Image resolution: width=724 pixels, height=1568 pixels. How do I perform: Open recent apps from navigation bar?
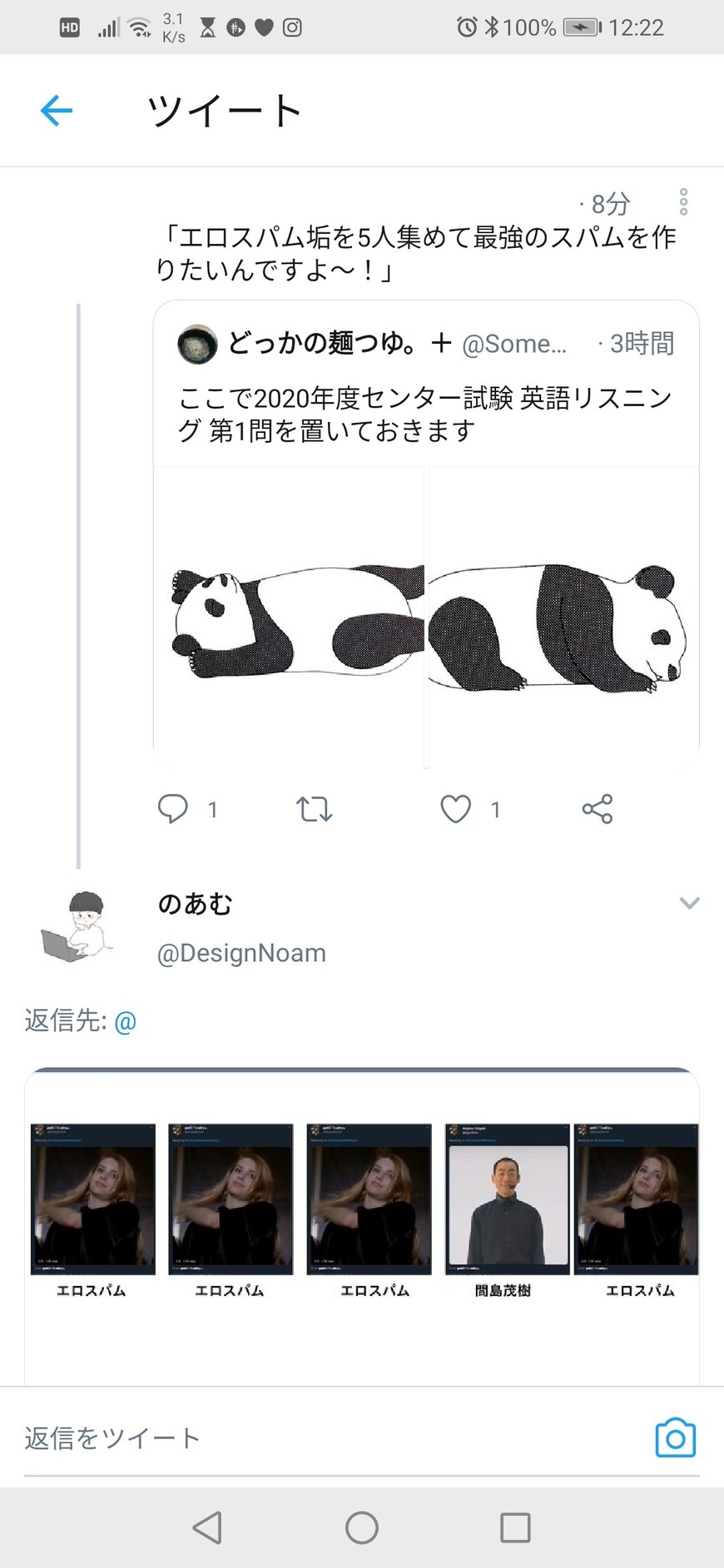click(x=515, y=1528)
